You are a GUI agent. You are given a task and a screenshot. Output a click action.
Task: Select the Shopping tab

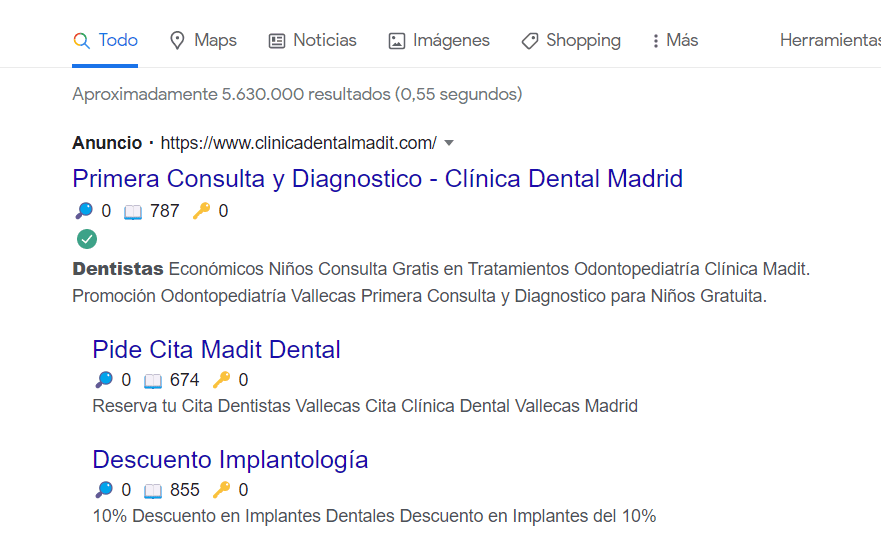coord(571,41)
